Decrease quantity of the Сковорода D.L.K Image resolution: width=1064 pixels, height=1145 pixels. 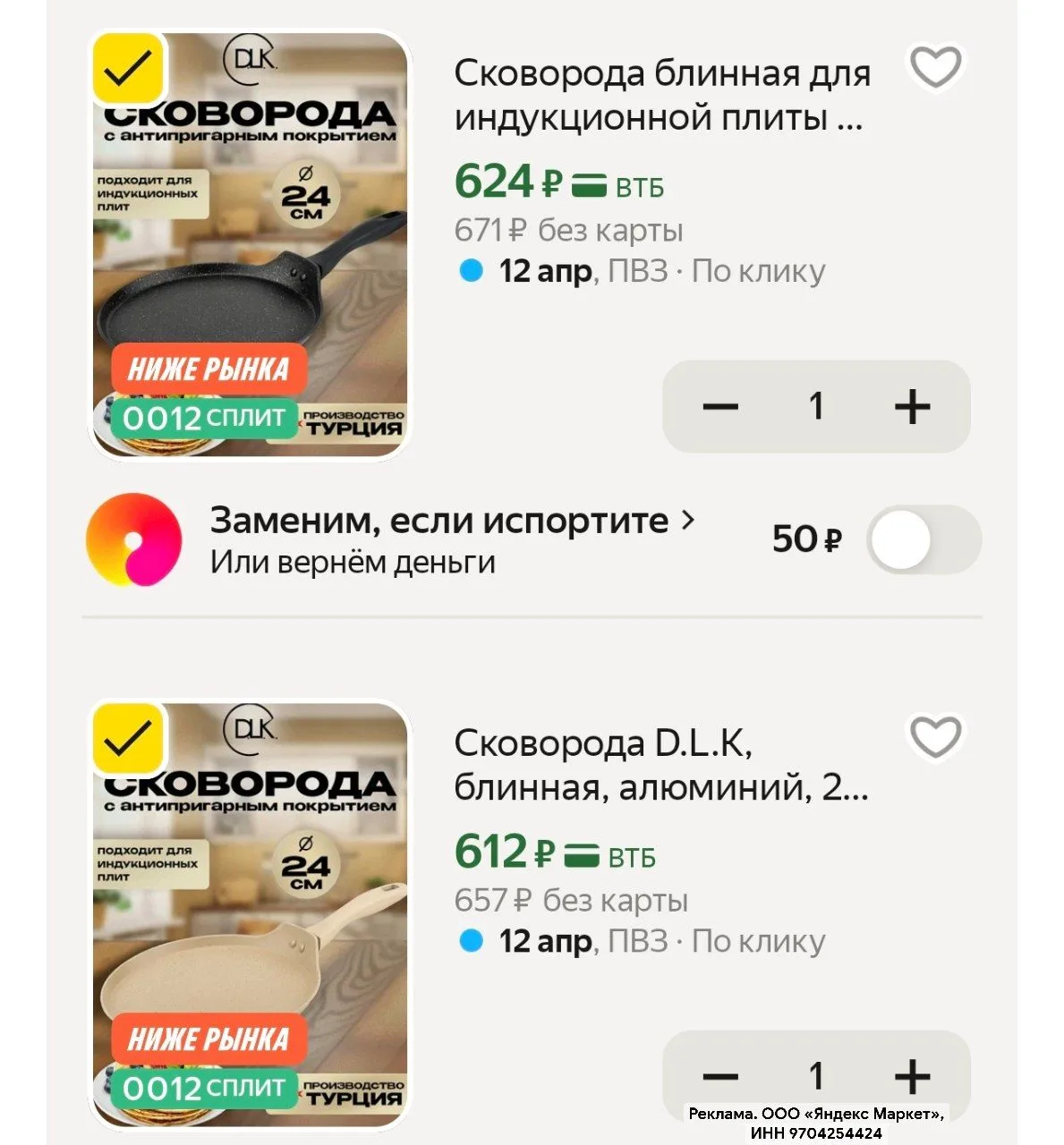[x=720, y=1076]
